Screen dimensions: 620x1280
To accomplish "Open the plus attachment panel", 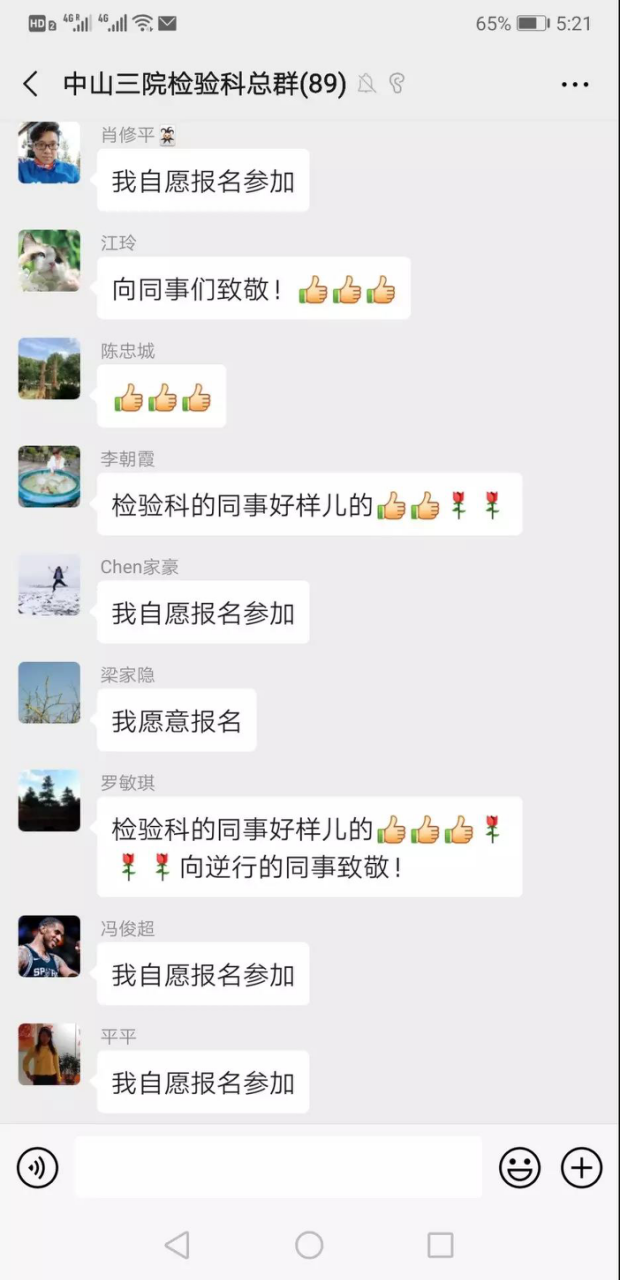I will pyautogui.click(x=581, y=1167).
